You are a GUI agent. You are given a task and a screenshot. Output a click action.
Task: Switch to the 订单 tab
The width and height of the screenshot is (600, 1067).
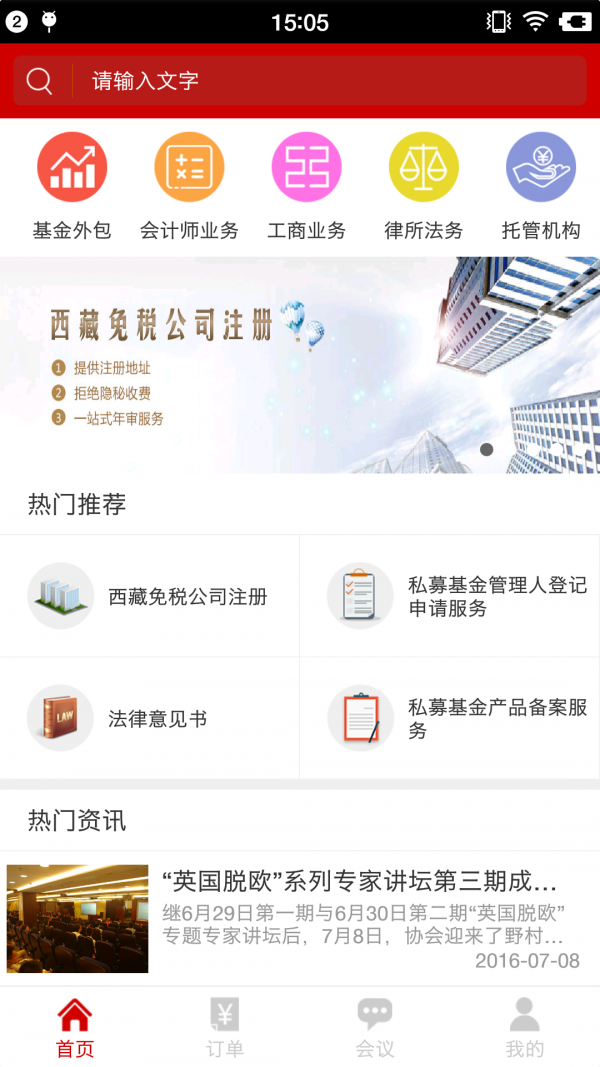(225, 1027)
